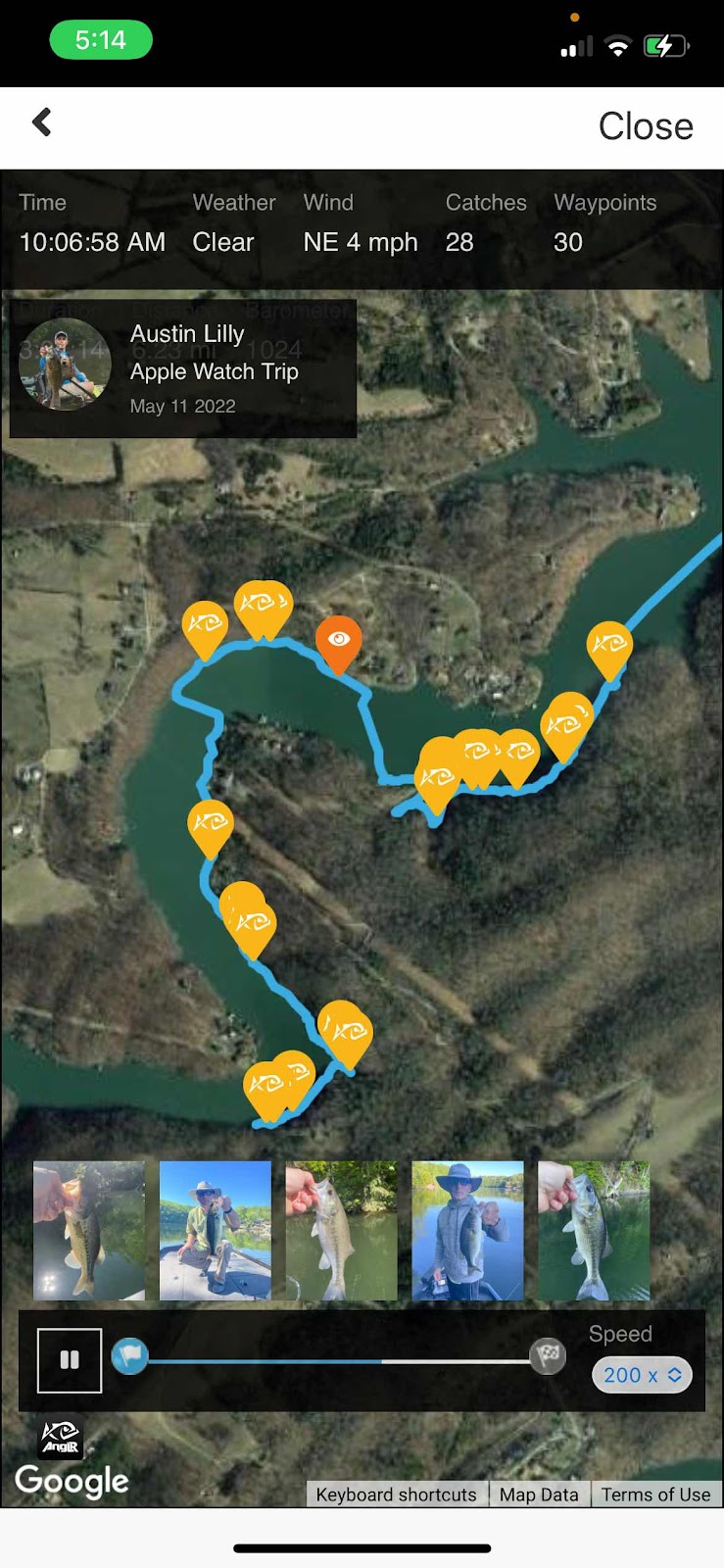Open Austin Lilly's trip info card

[x=183, y=368]
